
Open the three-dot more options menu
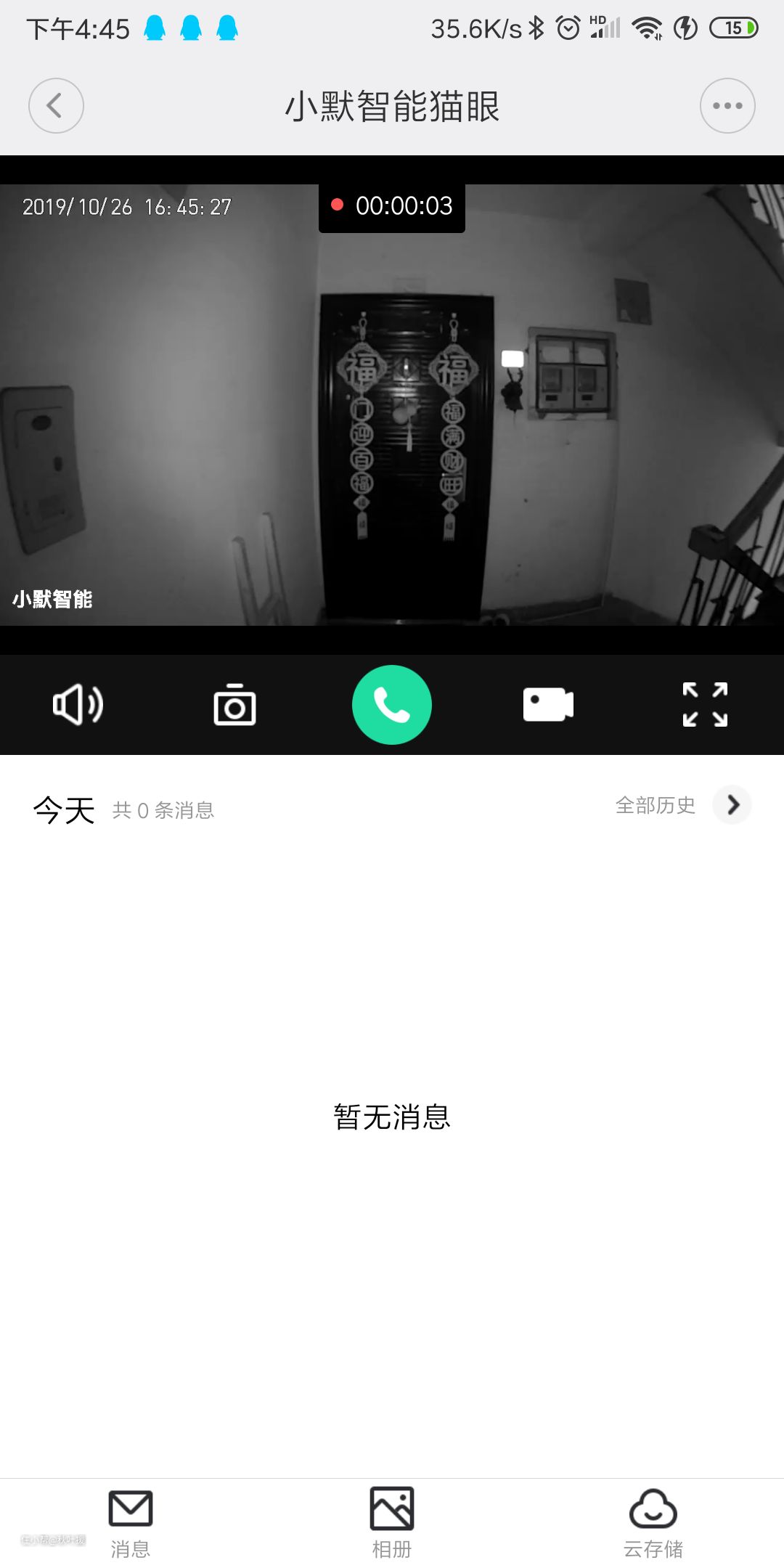[x=727, y=106]
